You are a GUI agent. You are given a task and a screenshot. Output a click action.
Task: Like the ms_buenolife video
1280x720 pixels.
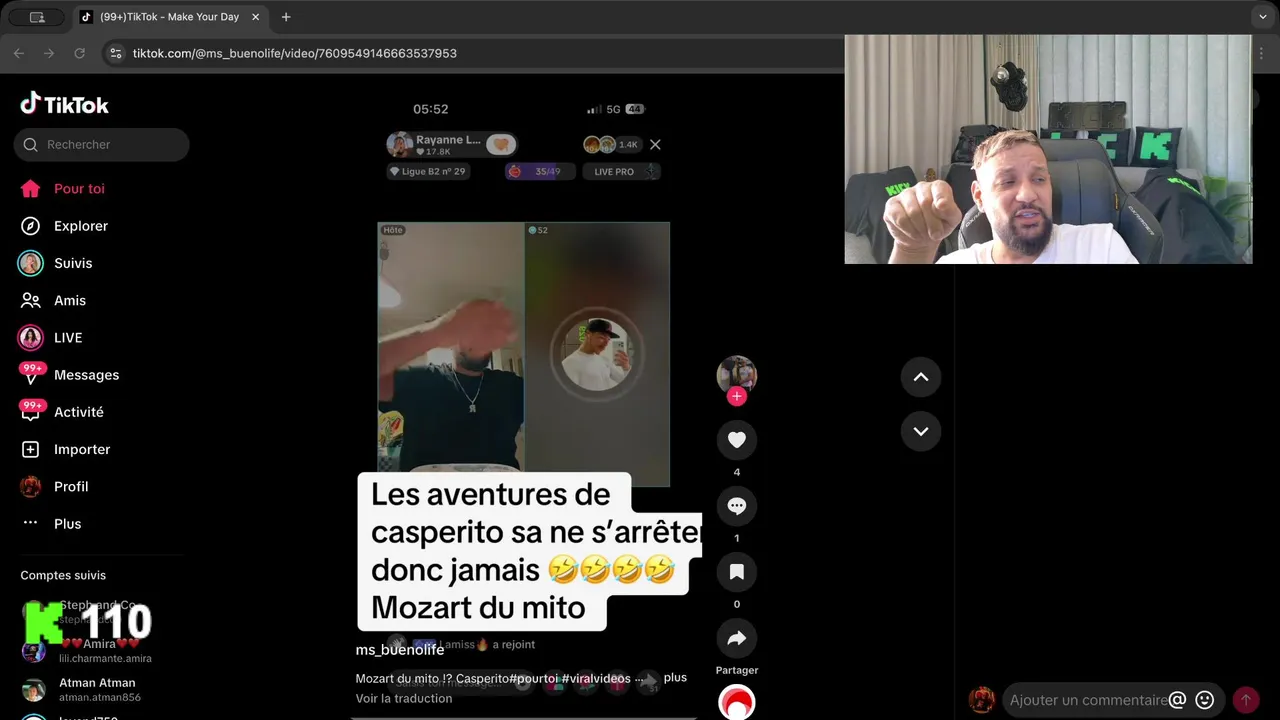[x=737, y=440]
